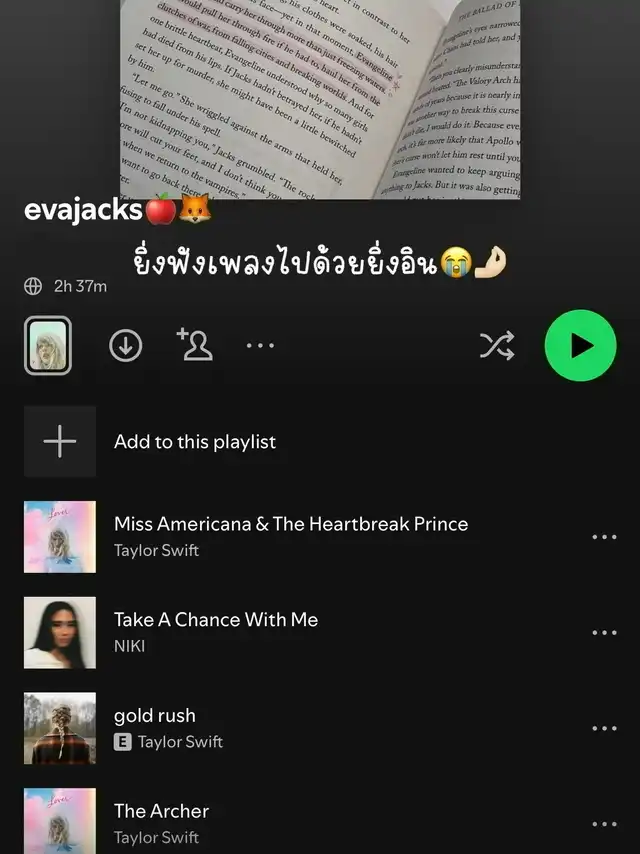Tap Add to this playlist
The width and height of the screenshot is (640, 854).
(194, 442)
